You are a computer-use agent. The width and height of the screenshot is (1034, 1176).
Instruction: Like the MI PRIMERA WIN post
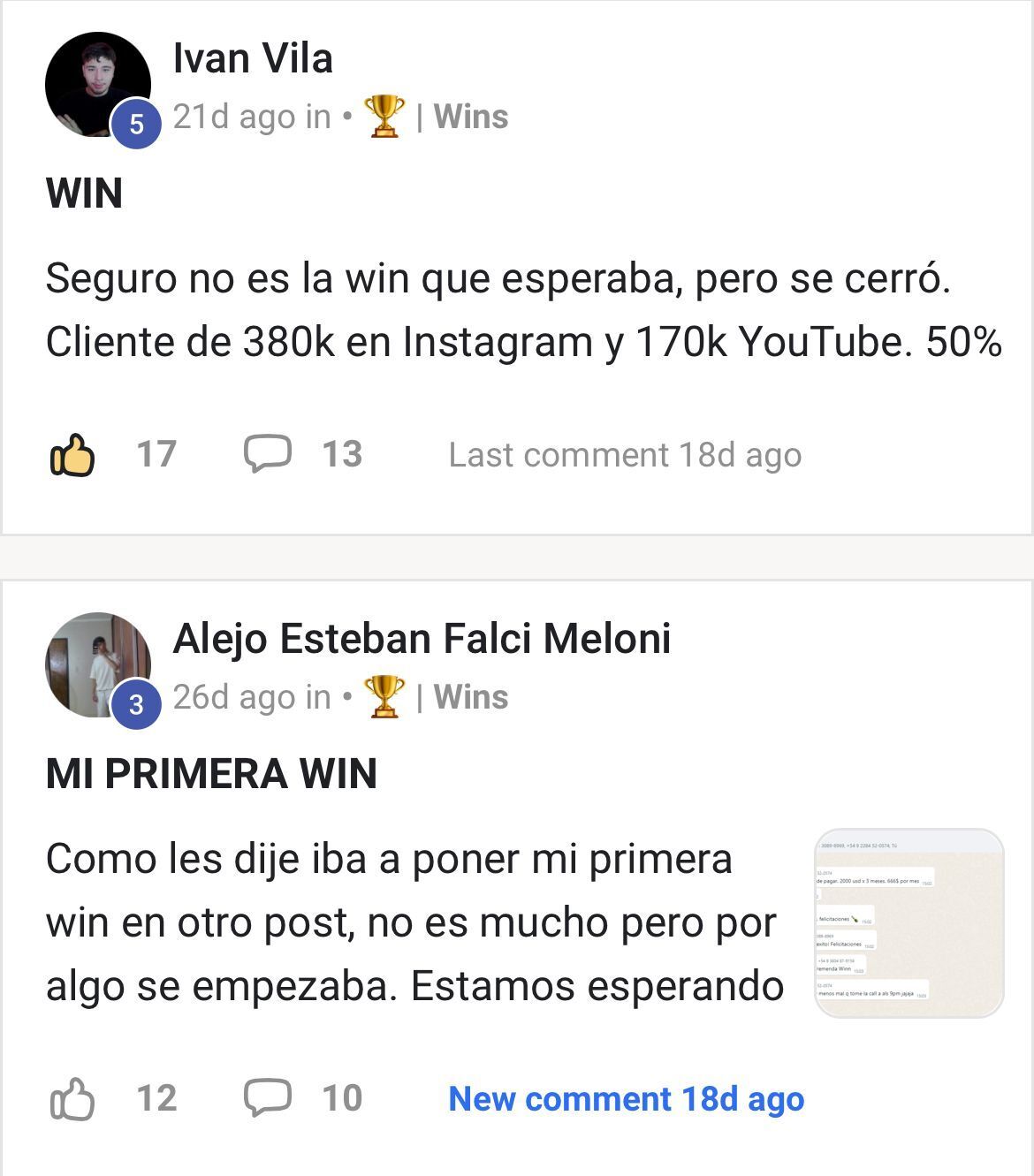pos(72,1099)
